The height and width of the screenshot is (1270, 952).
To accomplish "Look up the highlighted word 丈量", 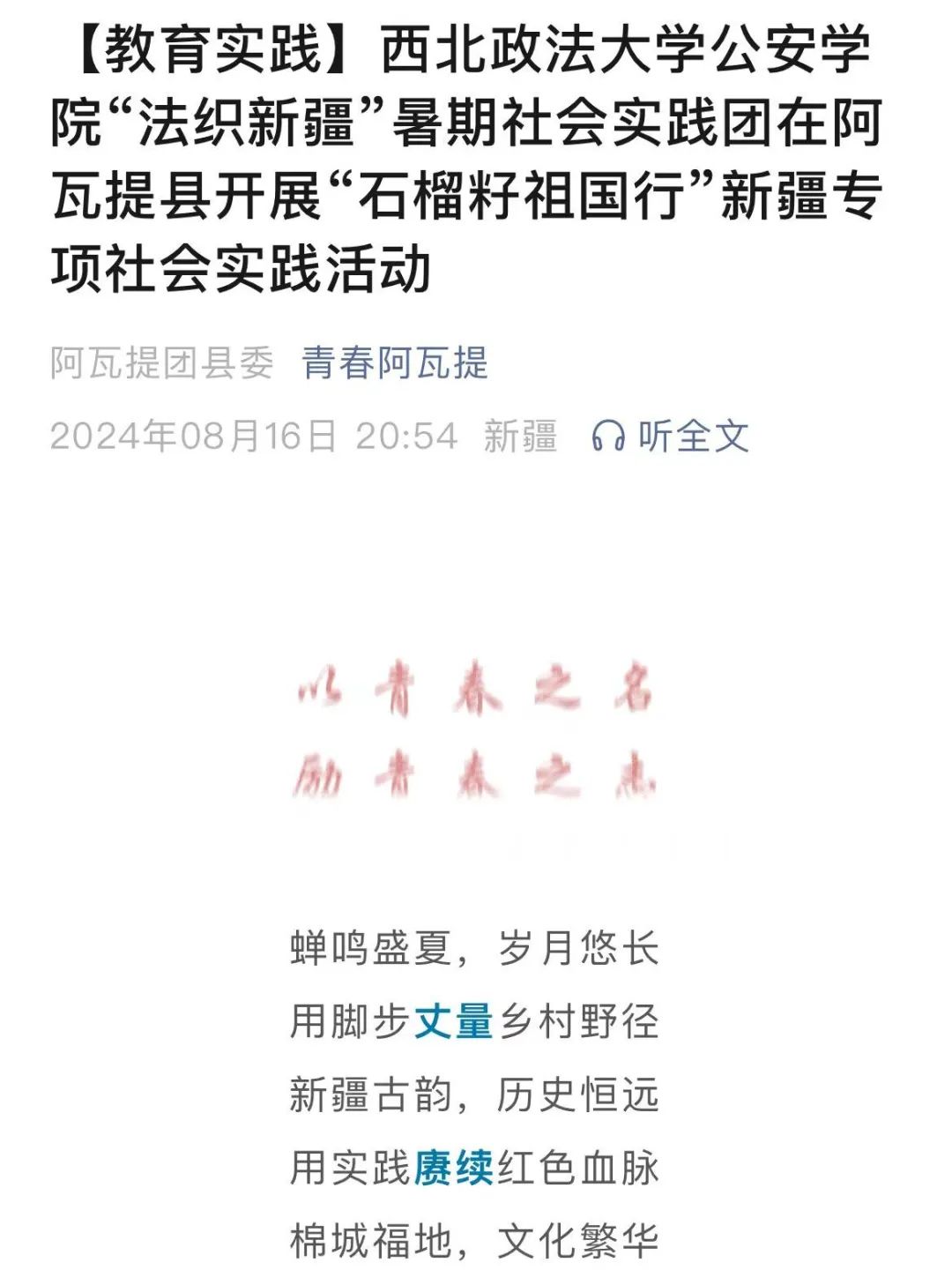I will click(453, 1021).
